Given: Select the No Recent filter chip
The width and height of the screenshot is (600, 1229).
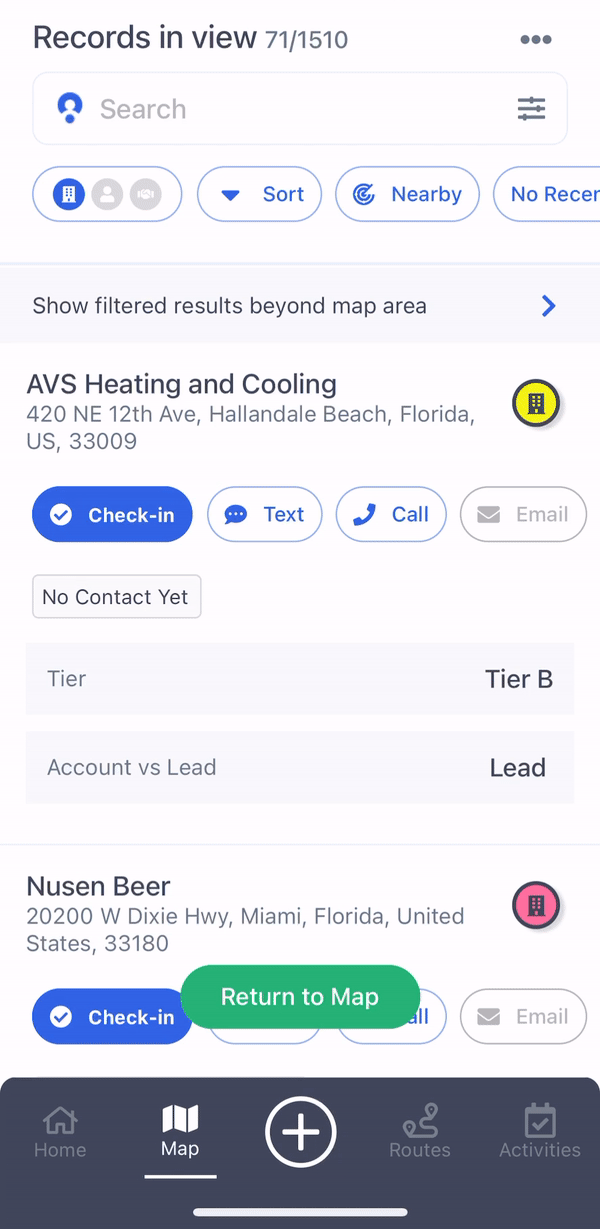Looking at the screenshot, I should pyautogui.click(x=552, y=194).
